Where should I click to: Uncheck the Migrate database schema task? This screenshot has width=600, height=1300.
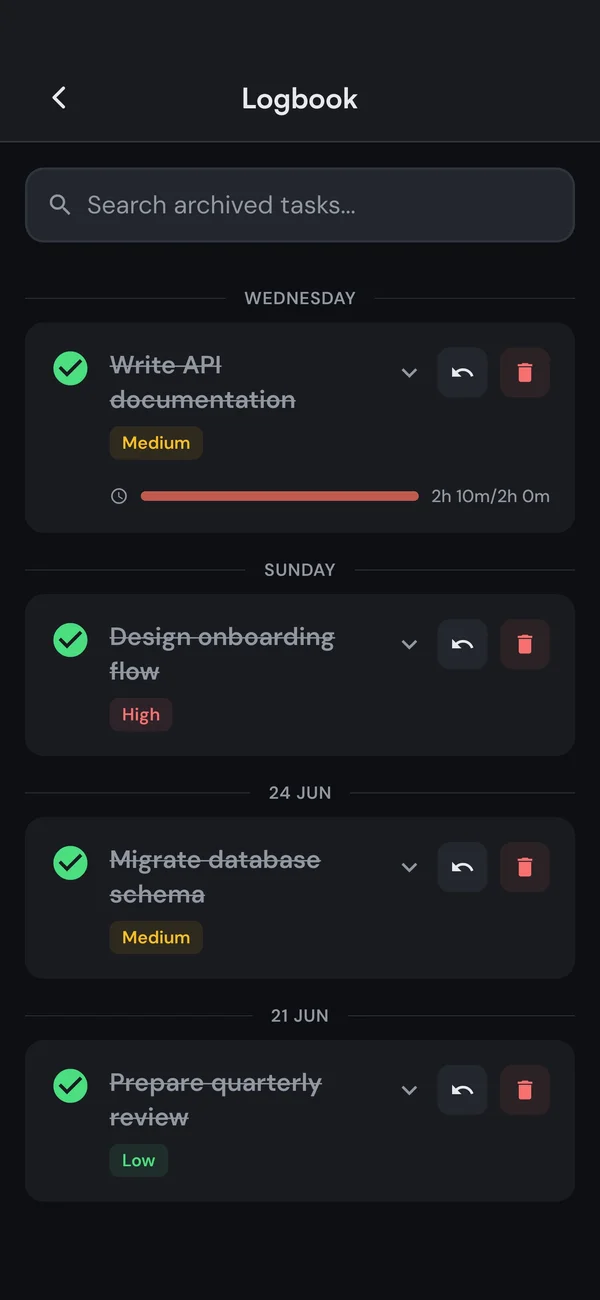[70, 863]
